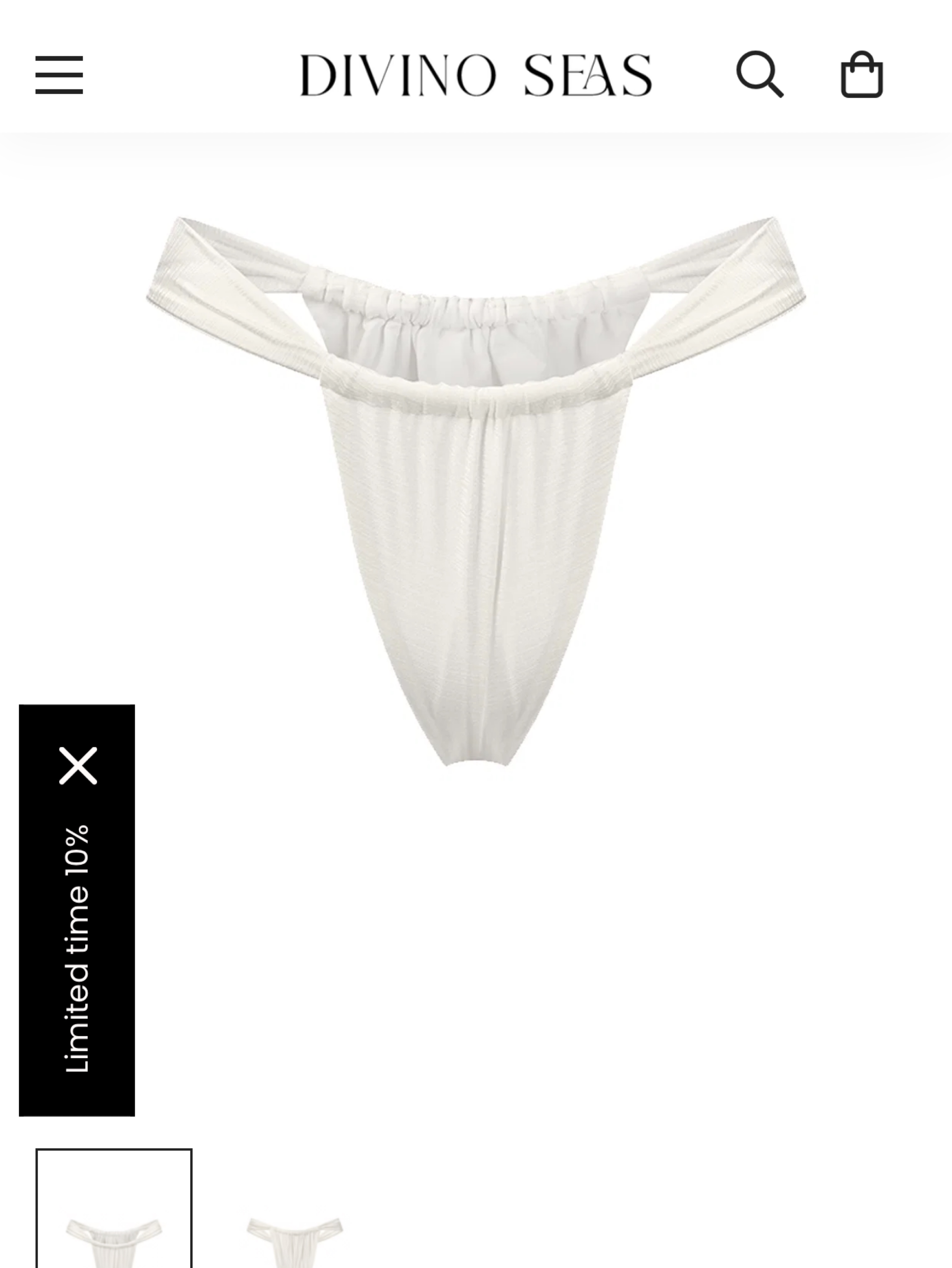
Task: Dismiss the Limited time 10% banner
Action: coord(78,765)
